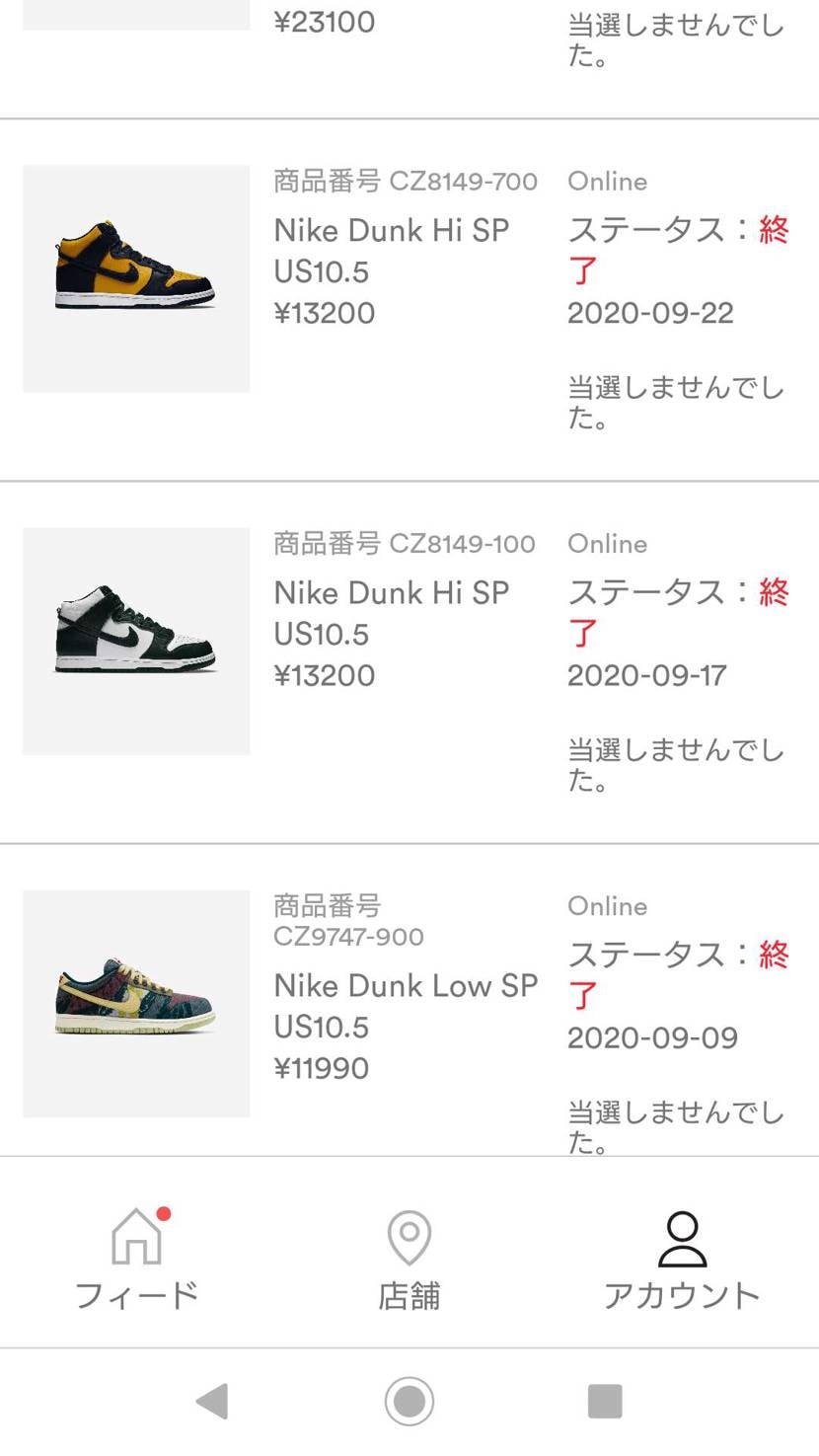Select the person silhouette icon at bottom right
Screen dimensions: 819x1456
click(x=680, y=1235)
